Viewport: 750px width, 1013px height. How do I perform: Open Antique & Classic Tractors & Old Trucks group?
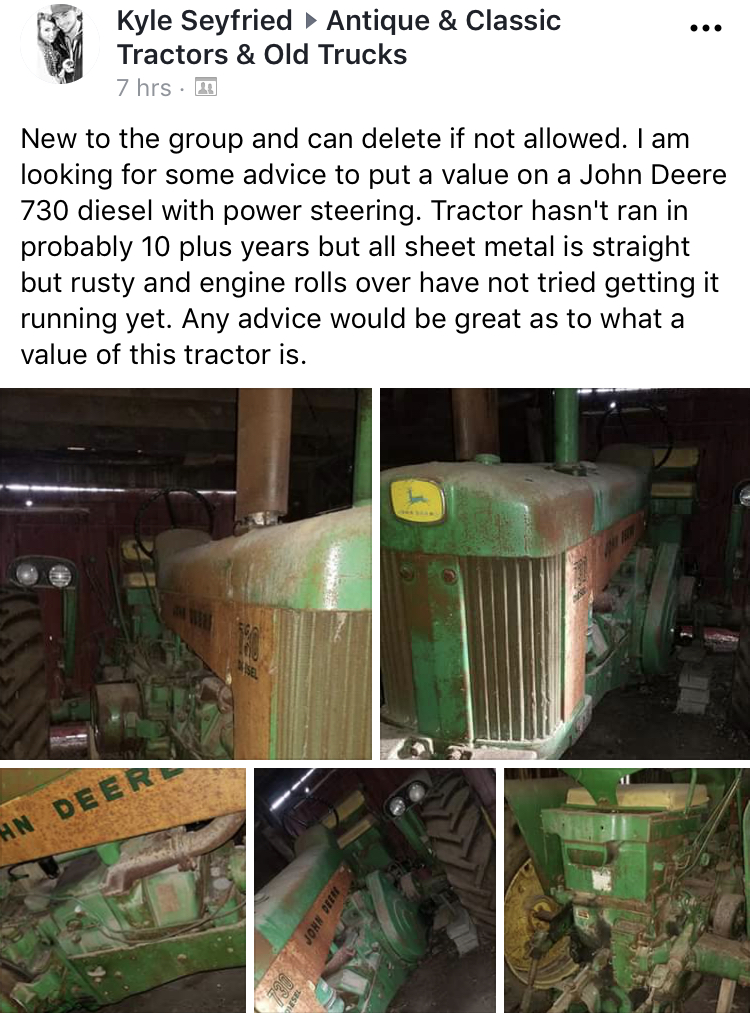click(340, 37)
